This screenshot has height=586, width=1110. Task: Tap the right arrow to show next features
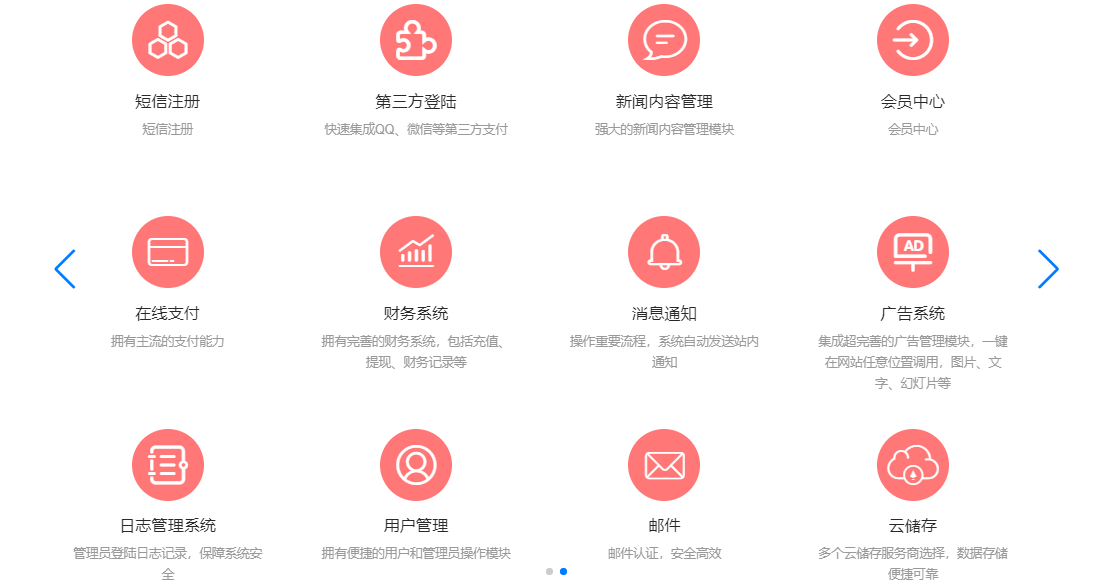tap(1047, 269)
